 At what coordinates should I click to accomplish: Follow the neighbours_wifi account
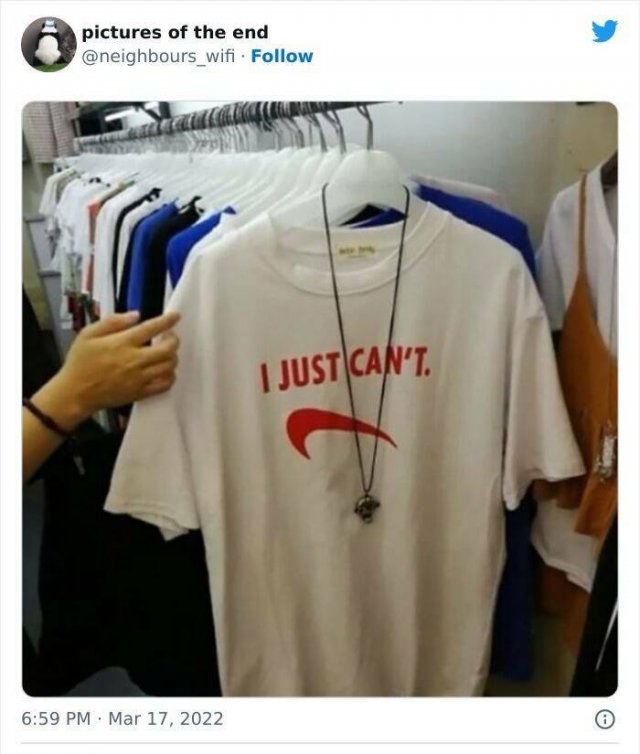coord(281,56)
